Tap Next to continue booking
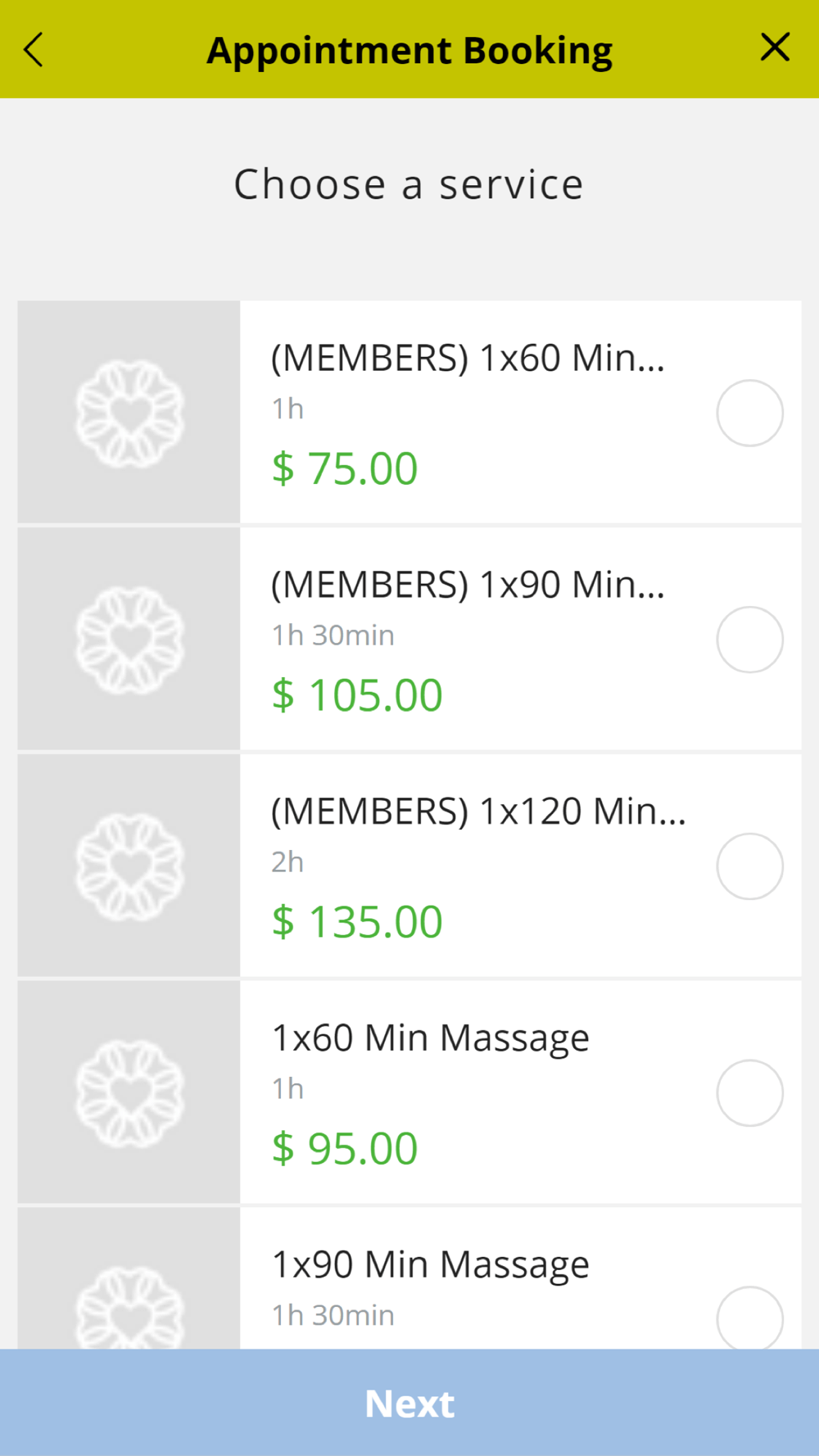Viewport: 819px width, 1456px height. pos(409,1403)
